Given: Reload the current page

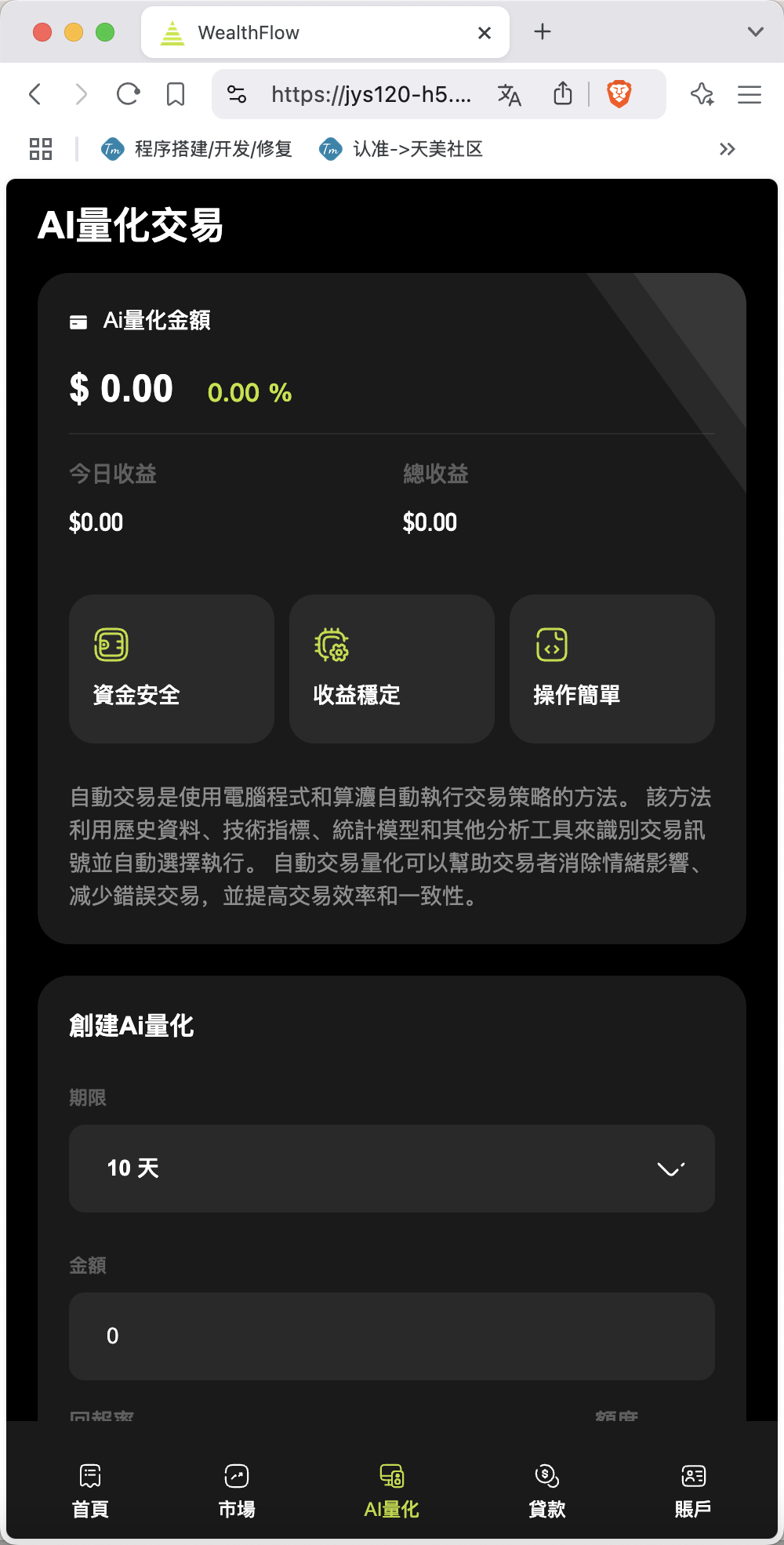Looking at the screenshot, I should pyautogui.click(x=128, y=95).
